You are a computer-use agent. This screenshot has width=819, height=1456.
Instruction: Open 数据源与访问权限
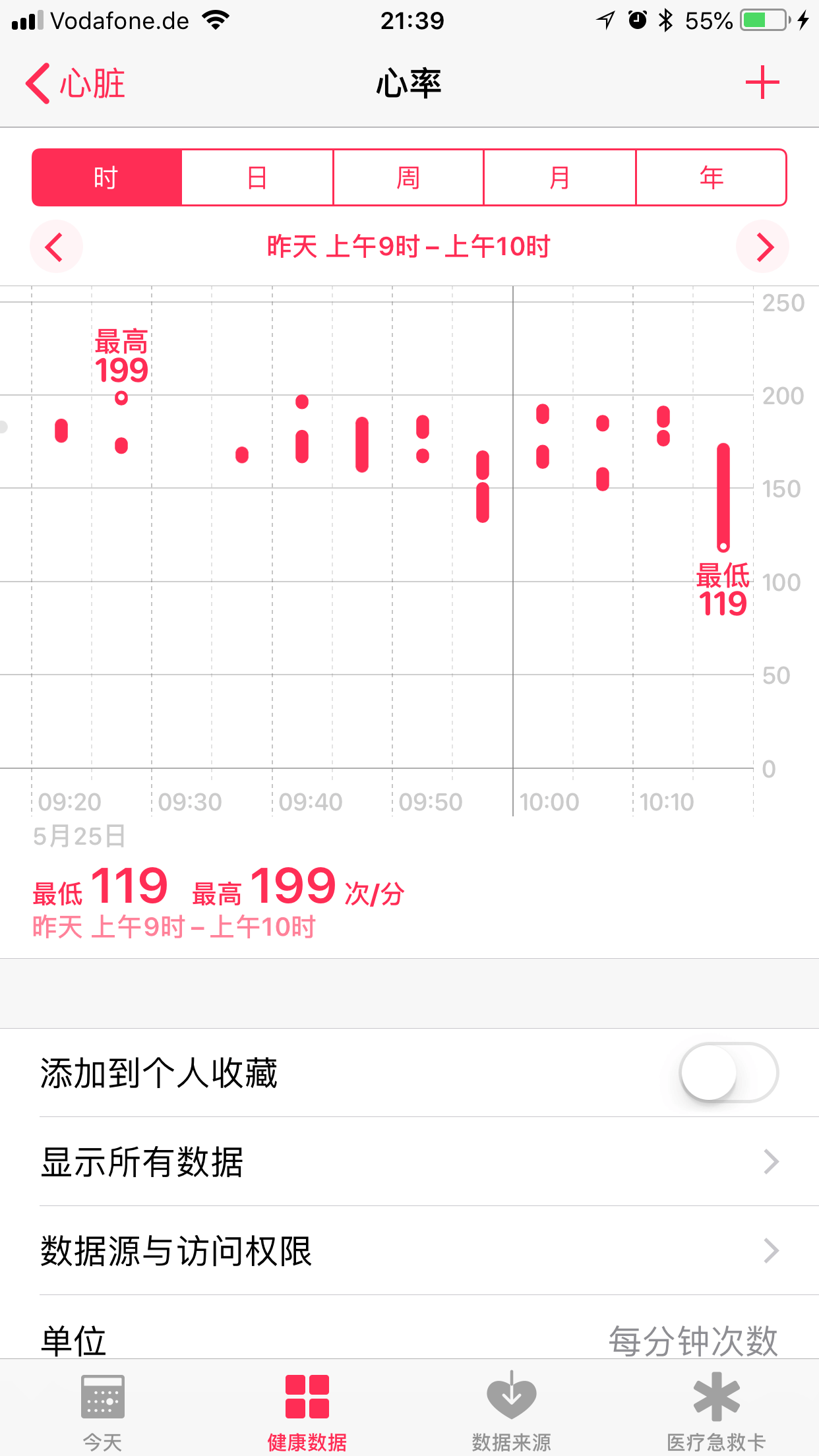click(x=409, y=1251)
